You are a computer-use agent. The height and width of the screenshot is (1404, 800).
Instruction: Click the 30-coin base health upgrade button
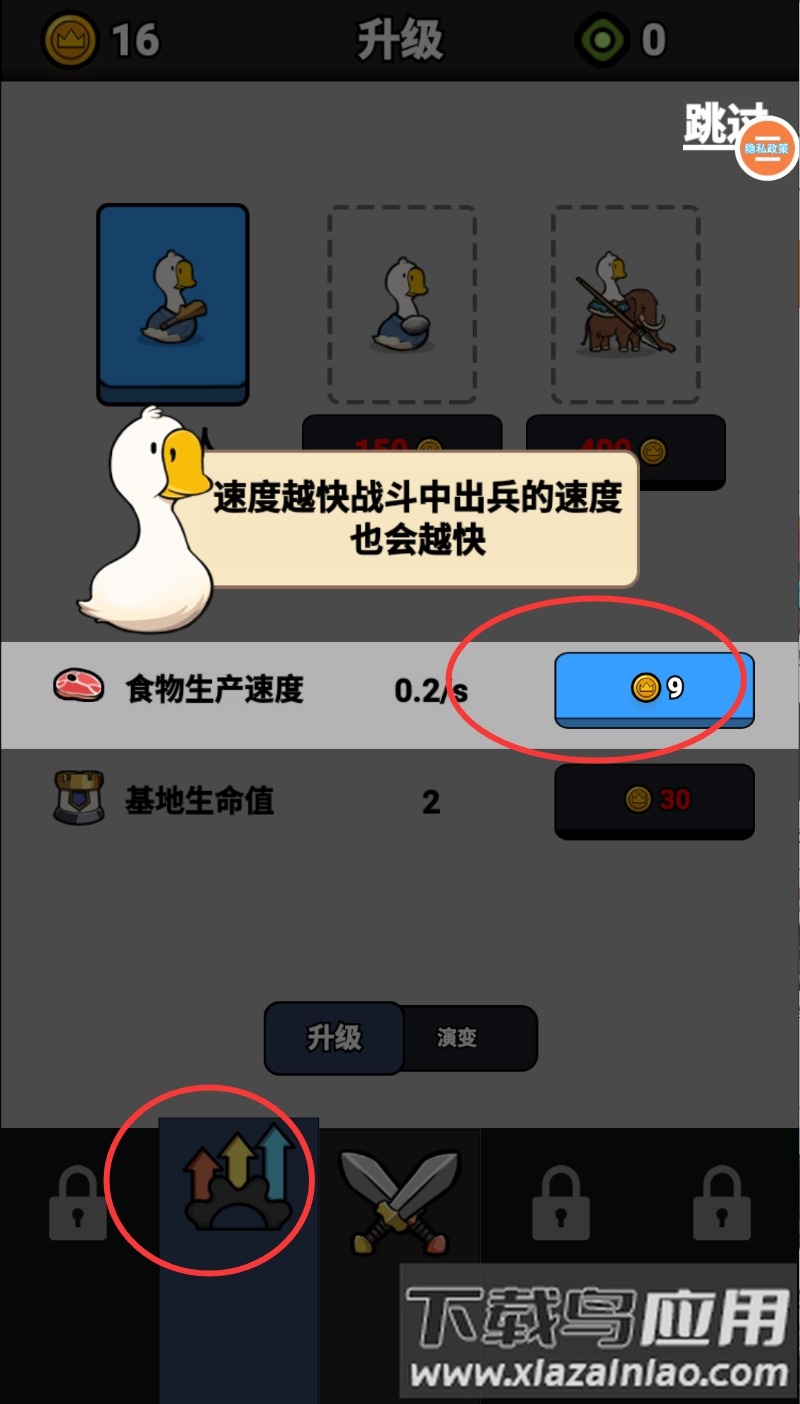coord(653,801)
